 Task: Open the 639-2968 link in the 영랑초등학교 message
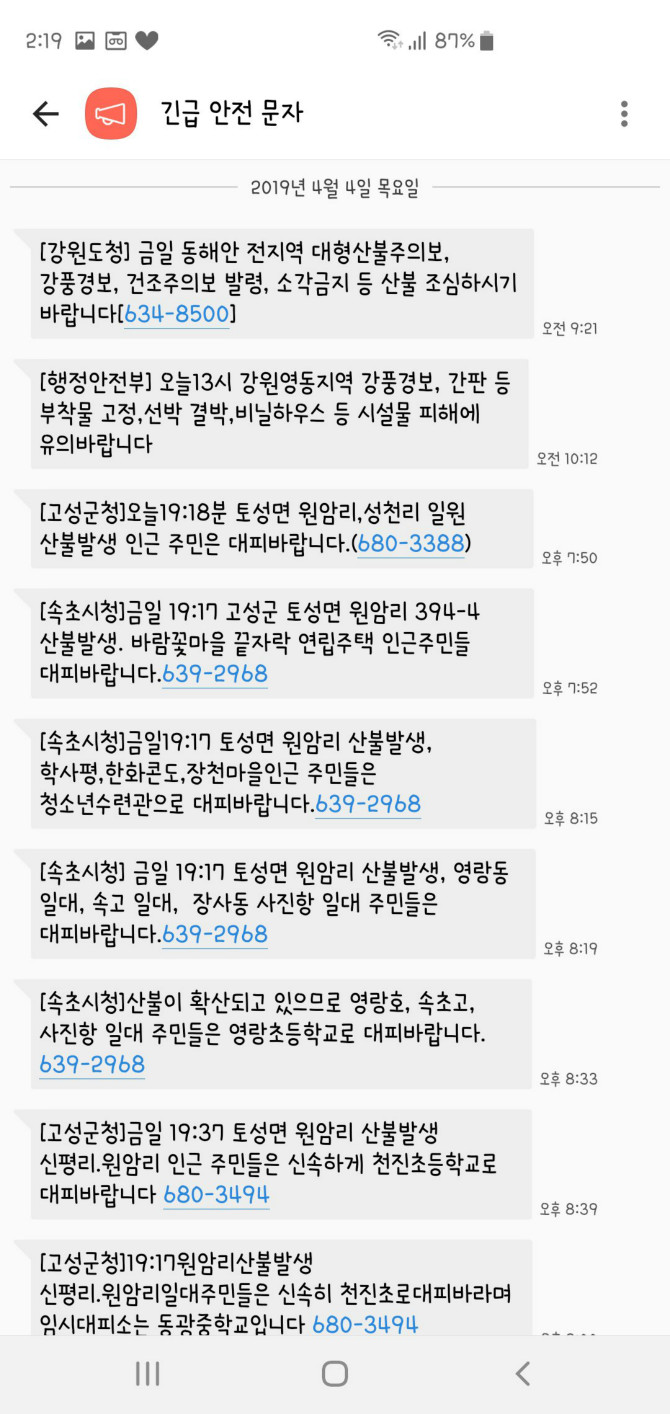pos(92,1064)
